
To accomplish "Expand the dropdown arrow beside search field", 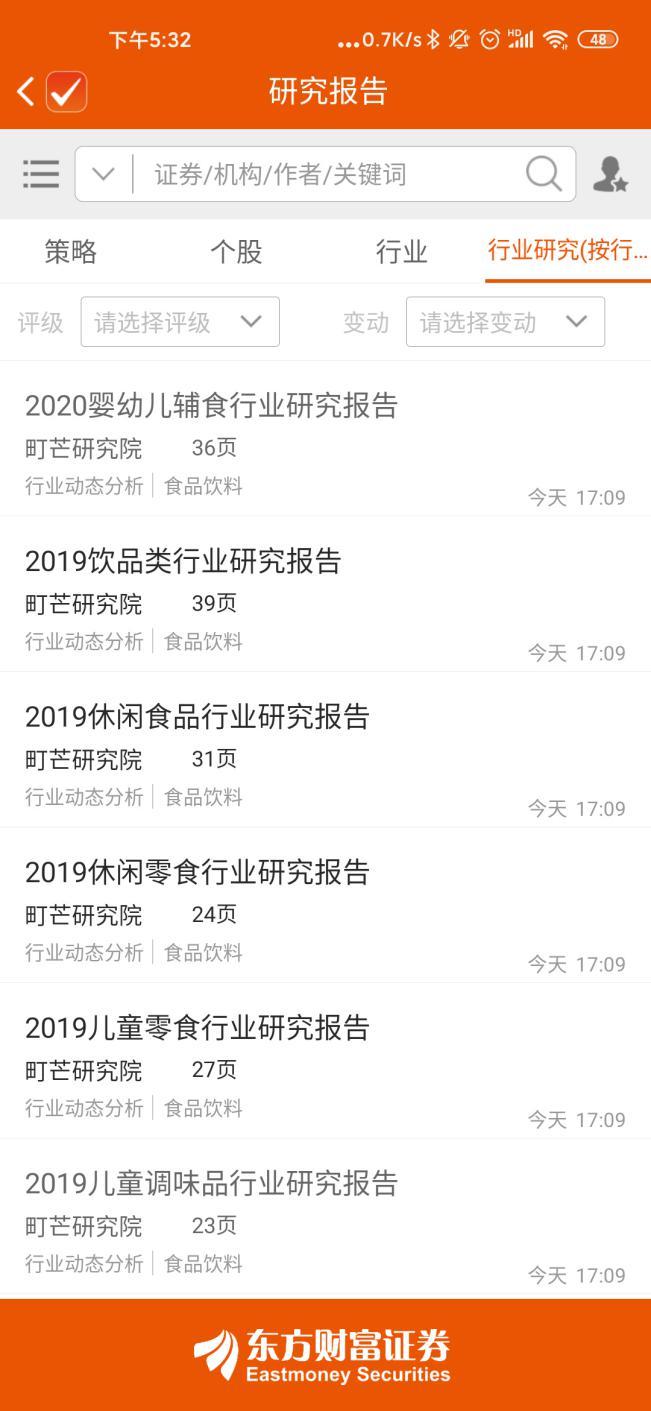I will pos(104,174).
